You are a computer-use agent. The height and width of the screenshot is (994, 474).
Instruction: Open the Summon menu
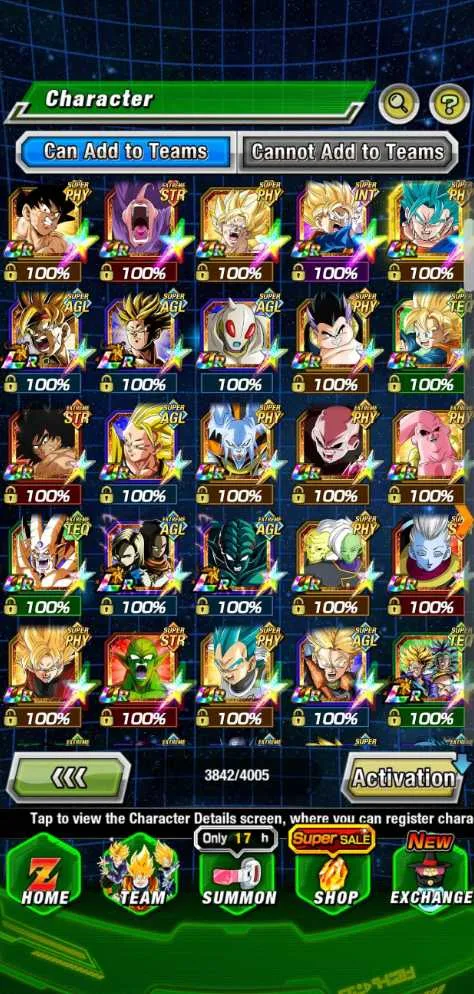[x=239, y=872]
